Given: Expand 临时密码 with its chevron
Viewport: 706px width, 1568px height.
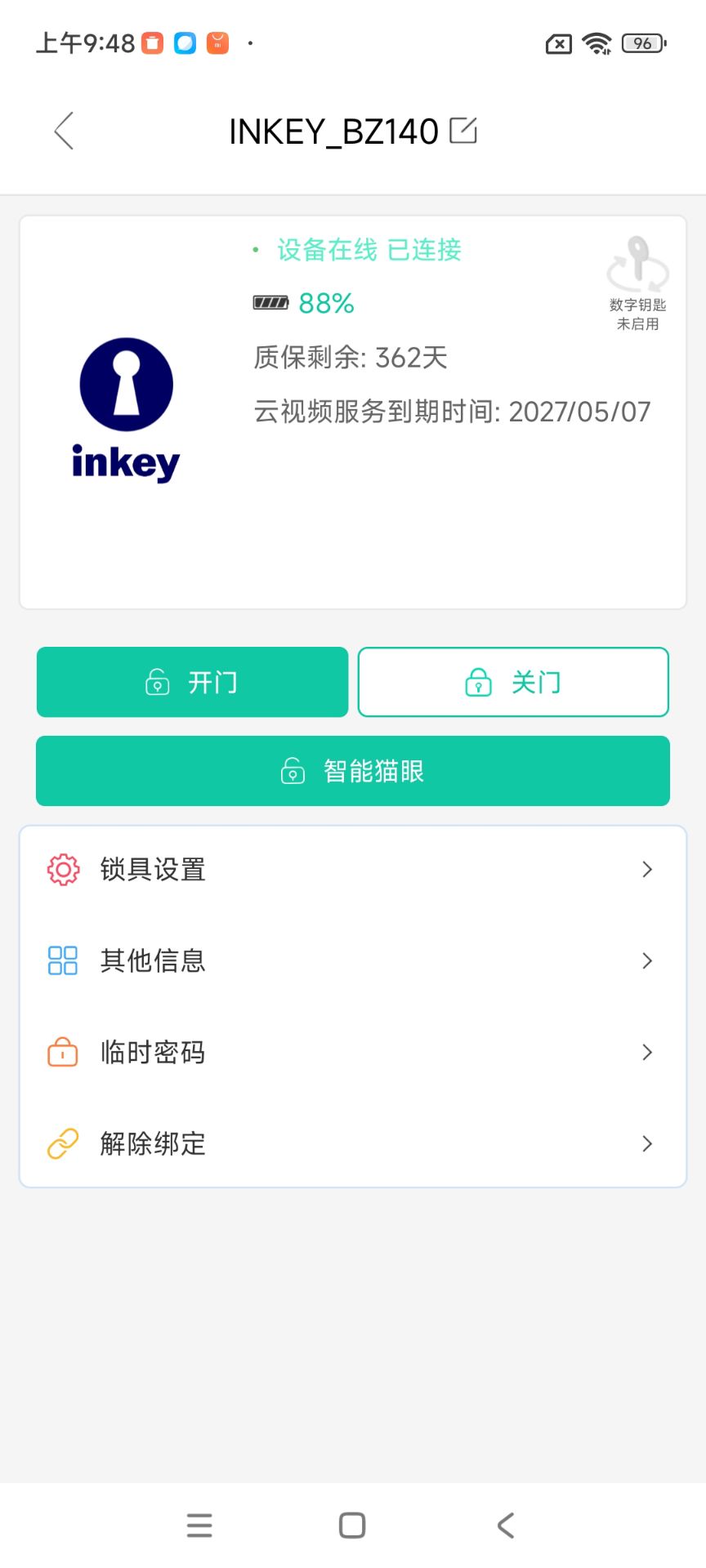Looking at the screenshot, I should [x=646, y=1053].
